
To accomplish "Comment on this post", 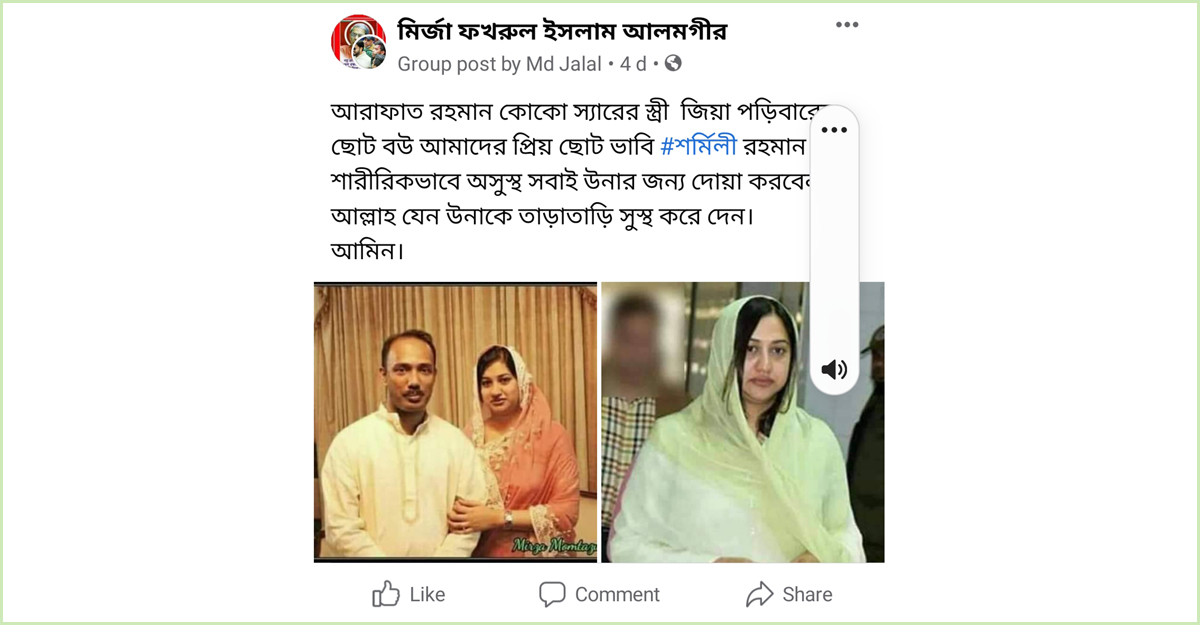I will click(599, 594).
